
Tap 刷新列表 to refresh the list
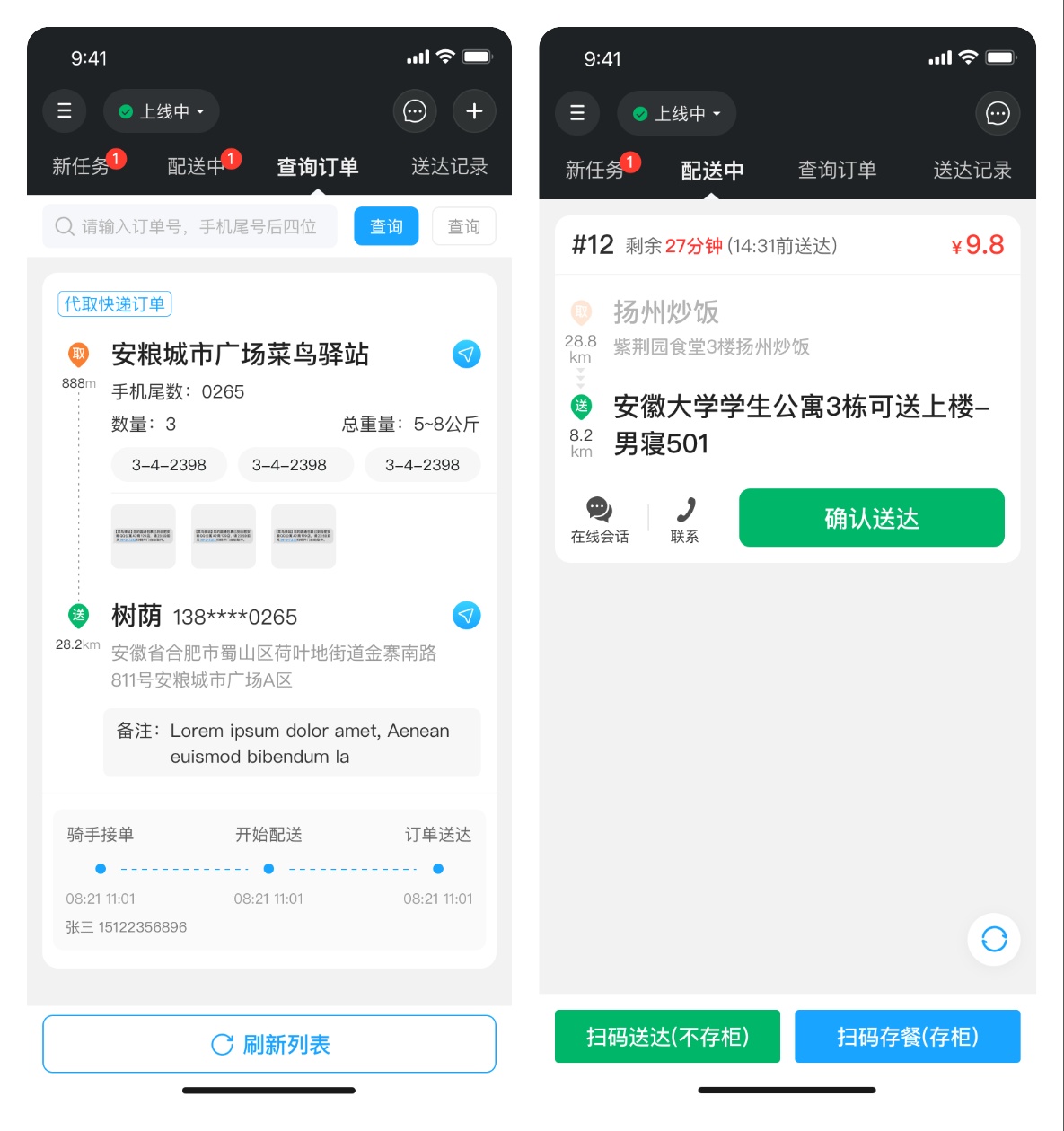(269, 1044)
